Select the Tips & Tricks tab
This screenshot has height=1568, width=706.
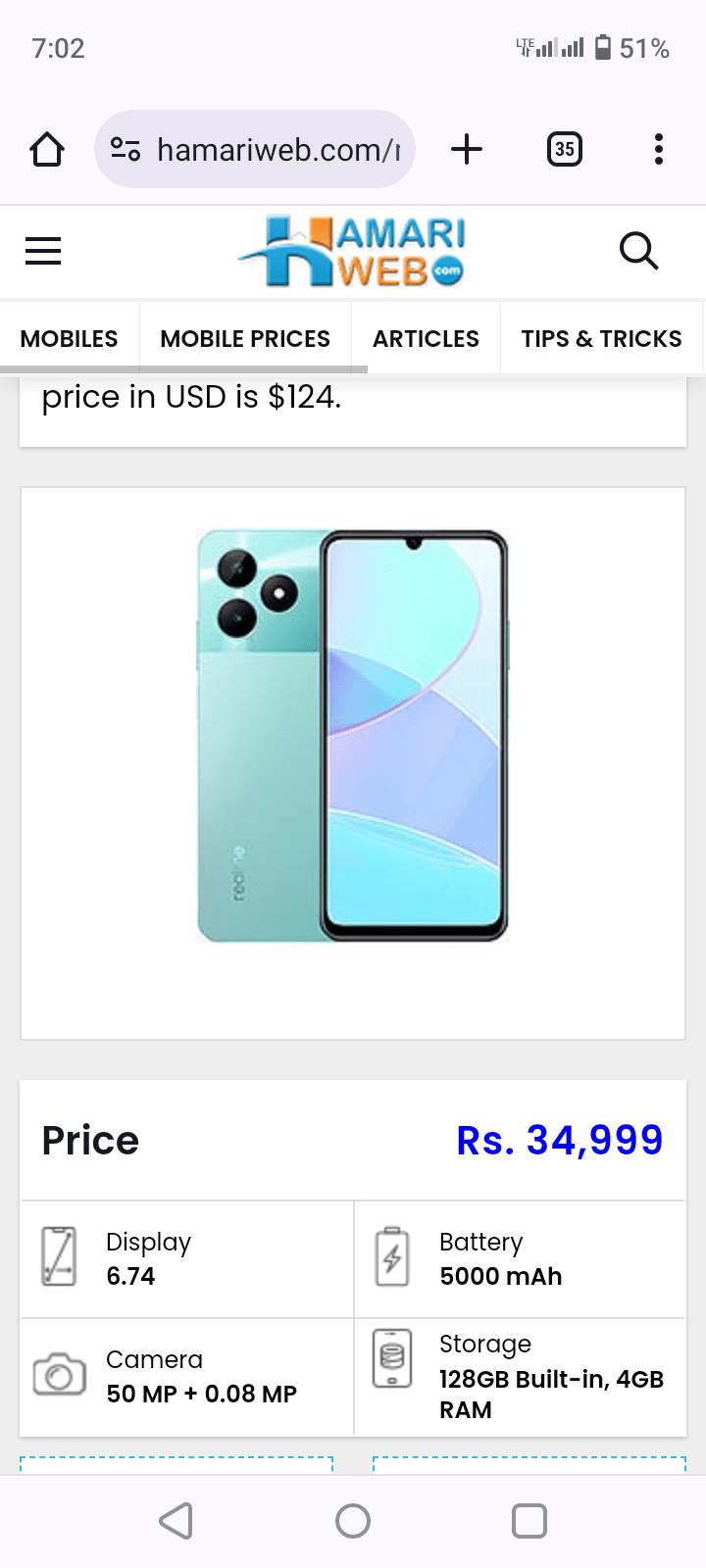[601, 339]
